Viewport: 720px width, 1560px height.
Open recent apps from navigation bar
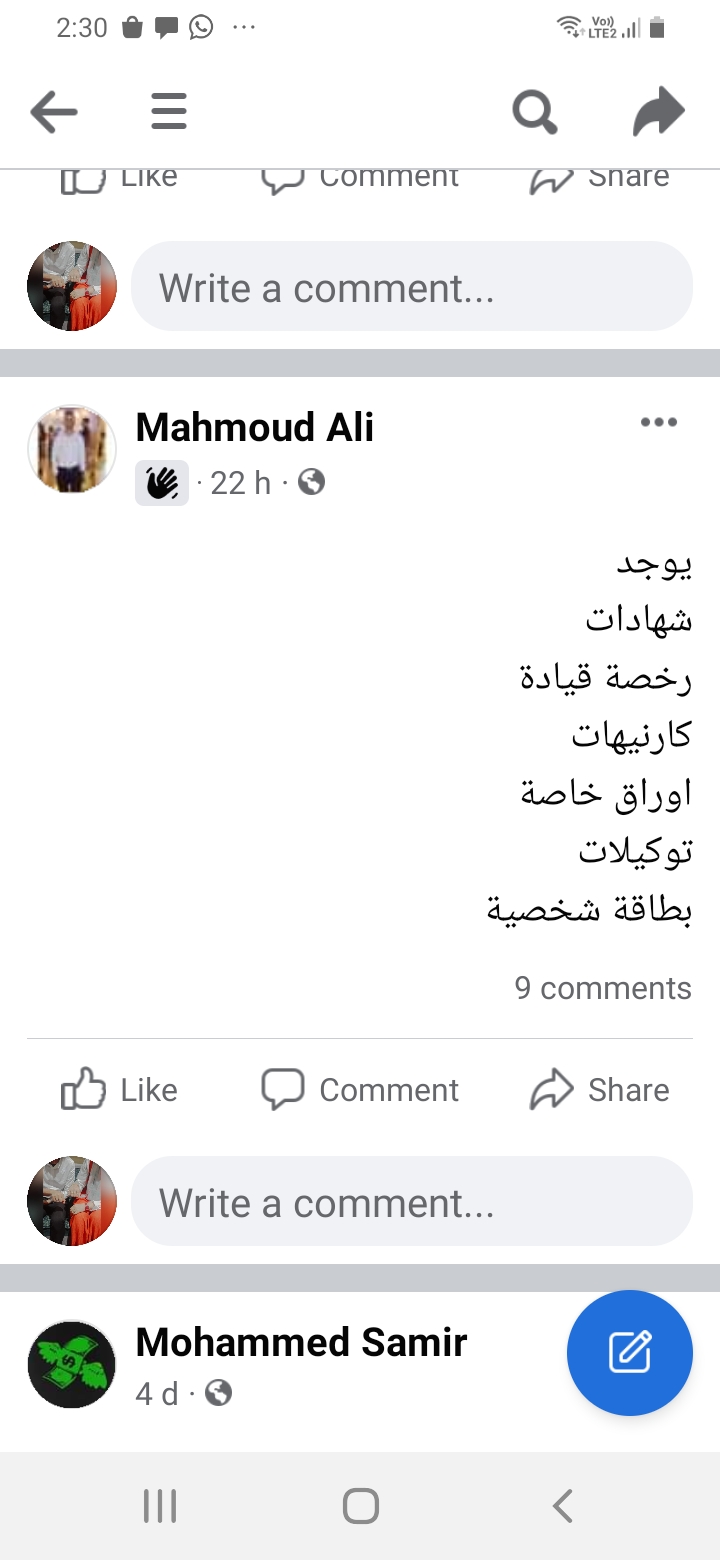[x=160, y=1505]
